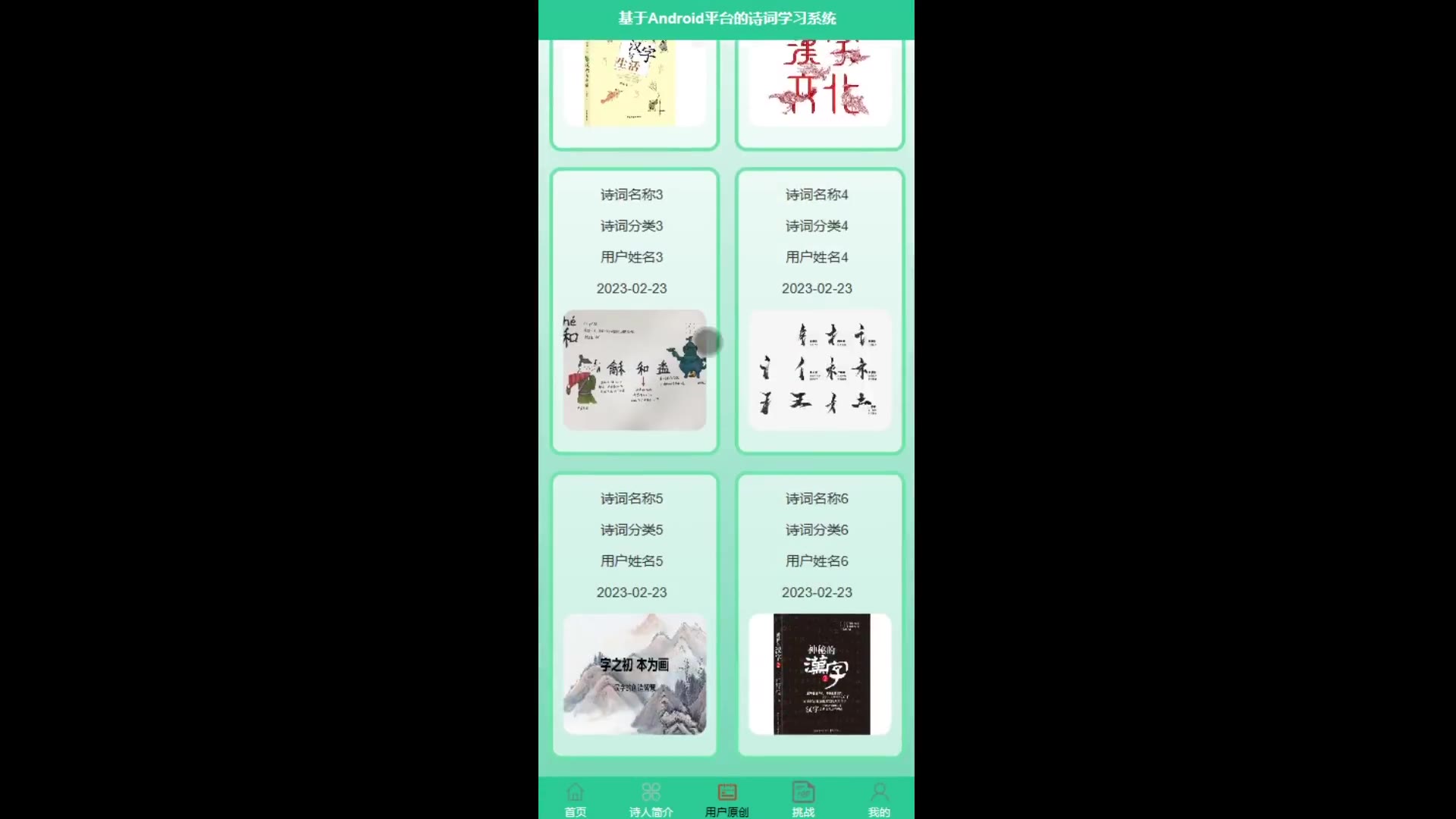Switch to the 诗人简介 tab

pyautogui.click(x=651, y=799)
